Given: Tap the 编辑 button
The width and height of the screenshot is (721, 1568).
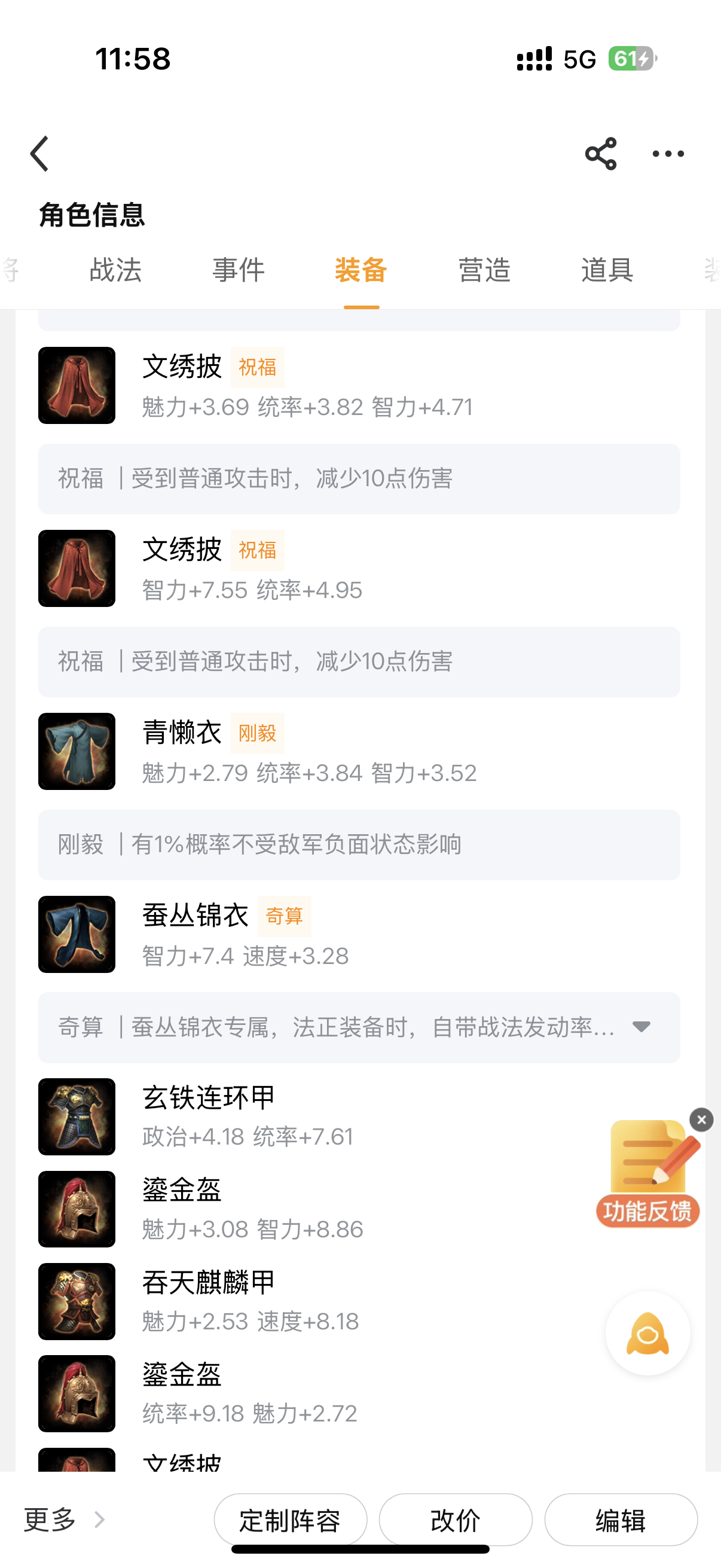Looking at the screenshot, I should 620,1520.
